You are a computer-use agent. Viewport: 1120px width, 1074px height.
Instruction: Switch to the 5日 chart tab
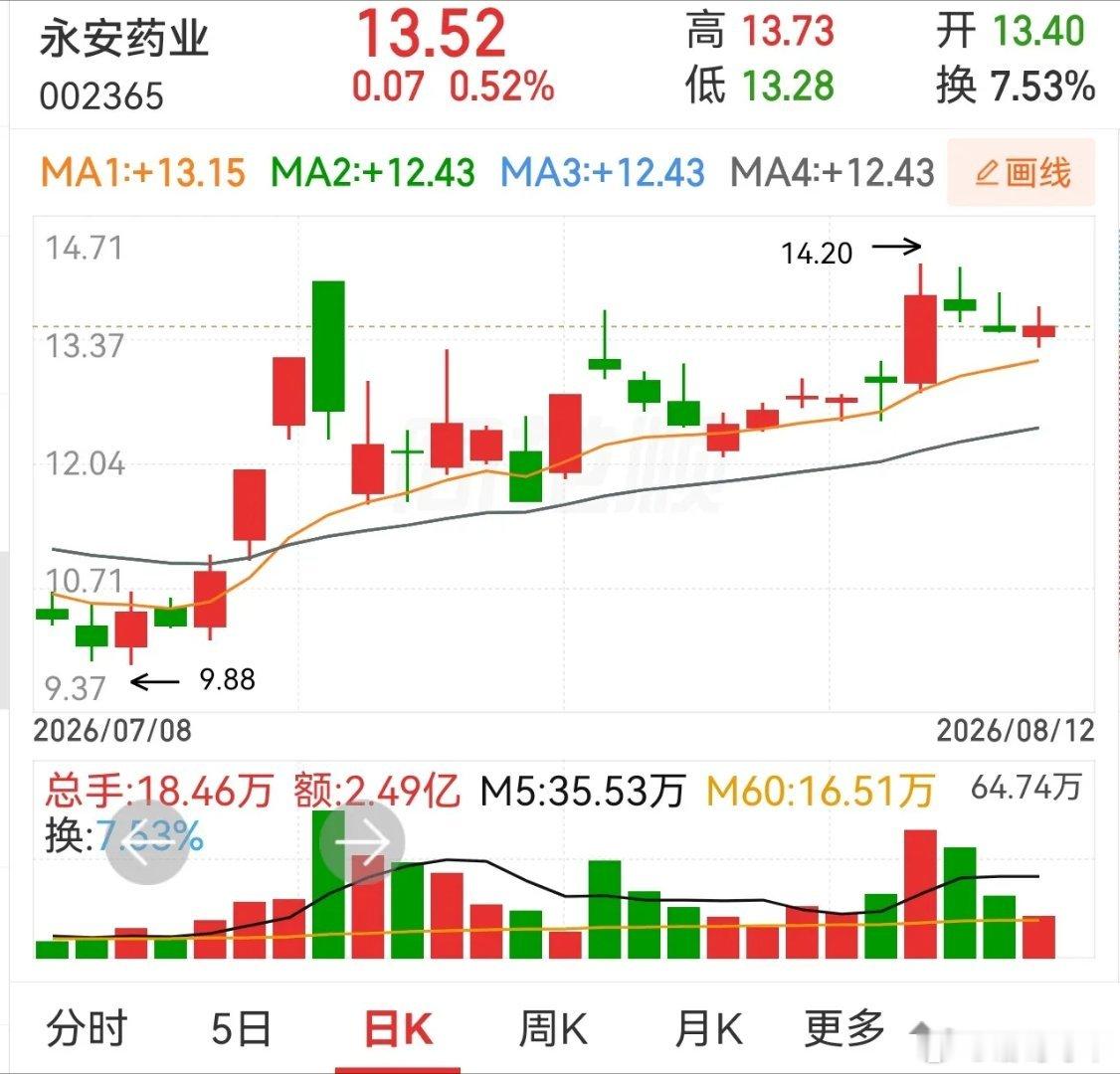click(x=242, y=1028)
